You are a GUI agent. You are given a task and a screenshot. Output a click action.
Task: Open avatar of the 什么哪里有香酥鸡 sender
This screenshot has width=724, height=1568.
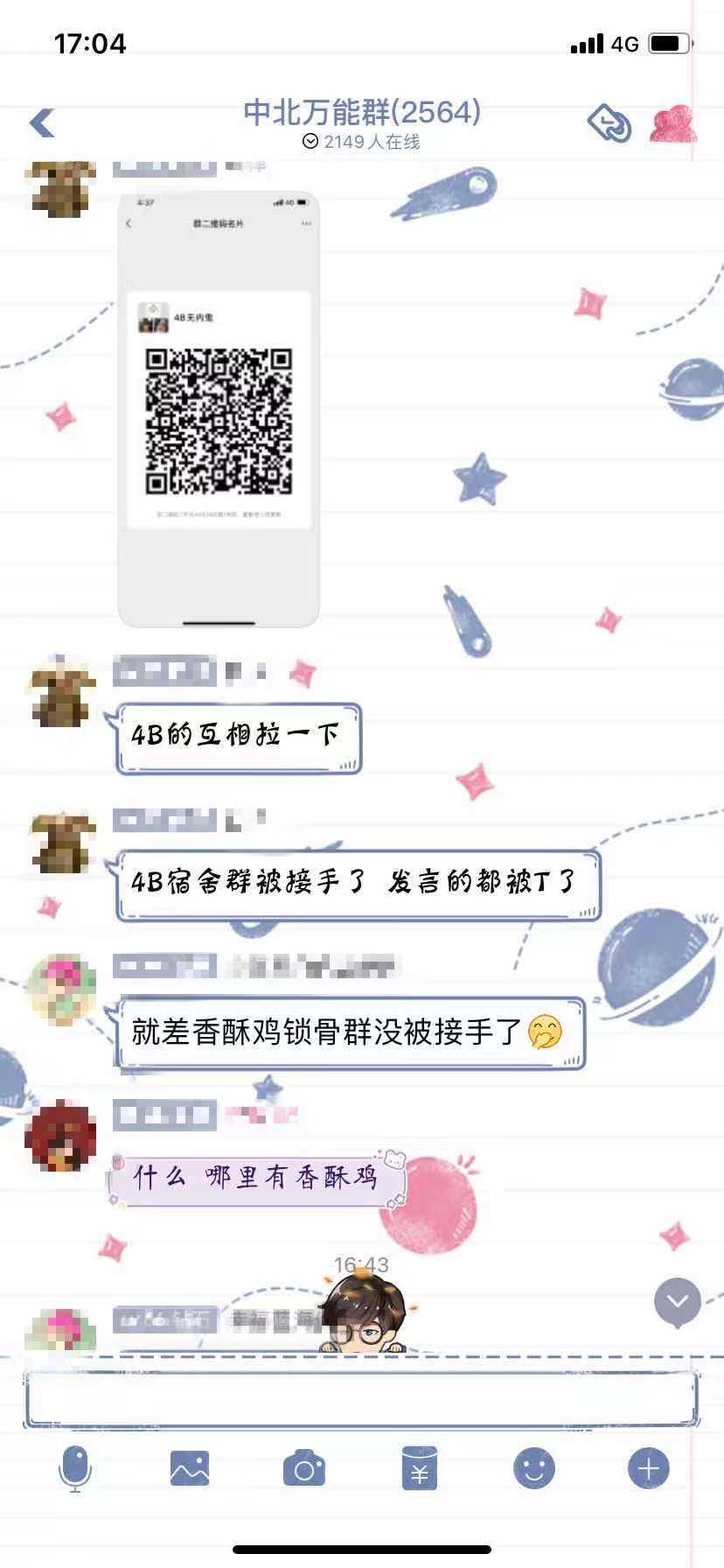point(61,1136)
